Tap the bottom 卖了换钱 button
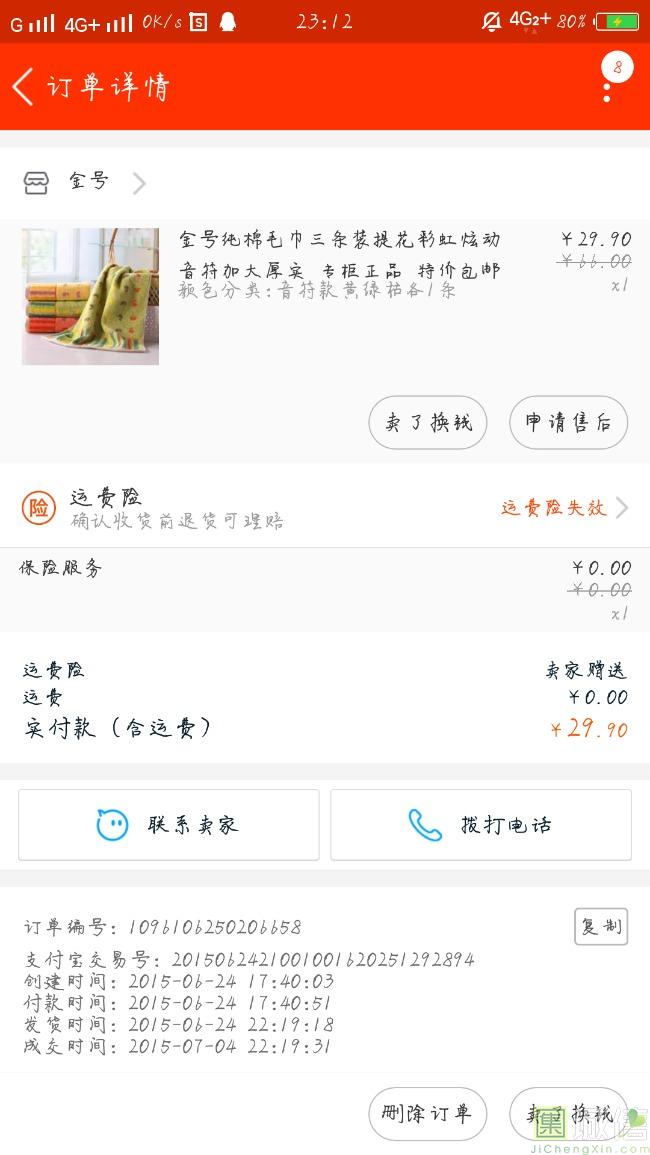The width and height of the screenshot is (650, 1155). click(x=568, y=1114)
